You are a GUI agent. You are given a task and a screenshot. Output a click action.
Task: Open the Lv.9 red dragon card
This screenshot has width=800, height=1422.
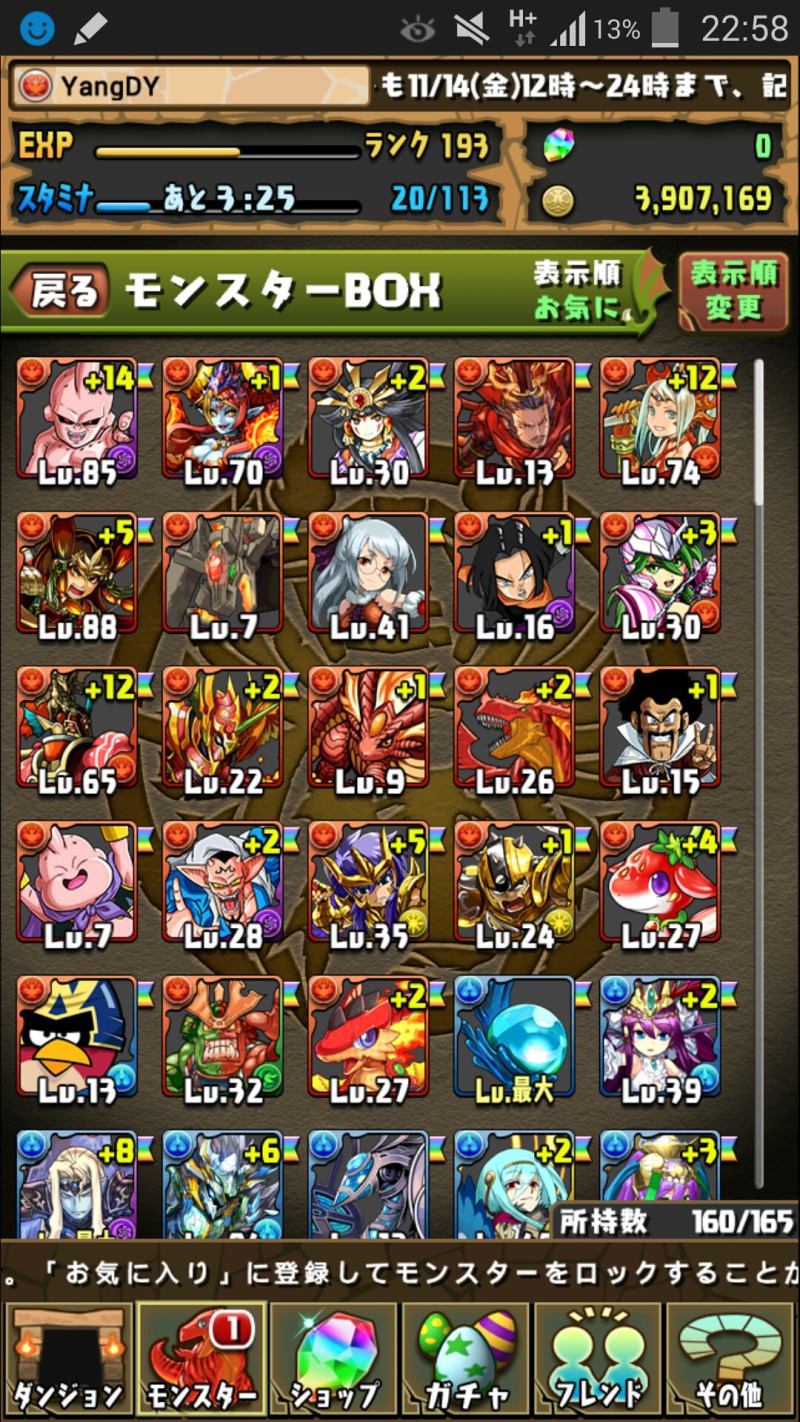(369, 729)
